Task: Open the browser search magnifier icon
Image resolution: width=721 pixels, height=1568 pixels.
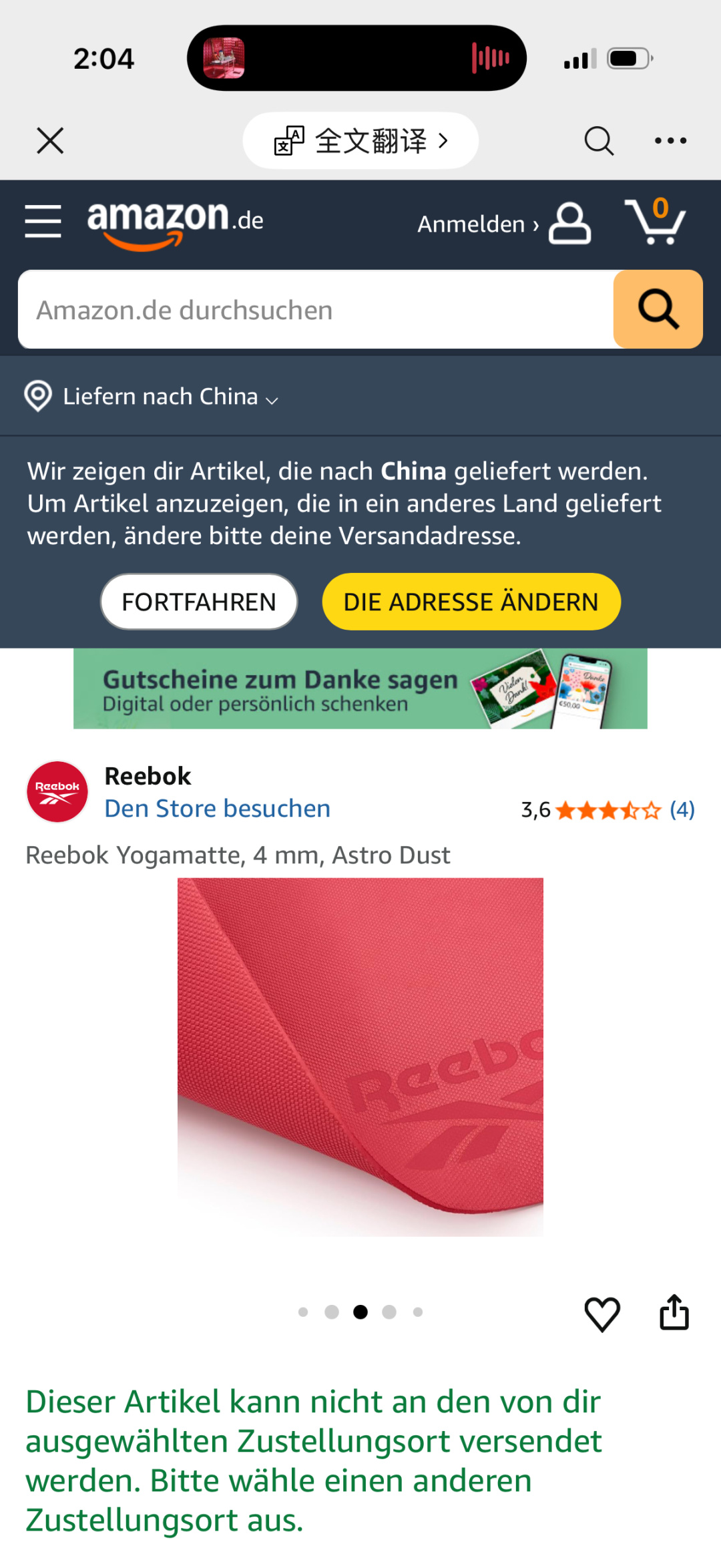Action: coord(598,141)
